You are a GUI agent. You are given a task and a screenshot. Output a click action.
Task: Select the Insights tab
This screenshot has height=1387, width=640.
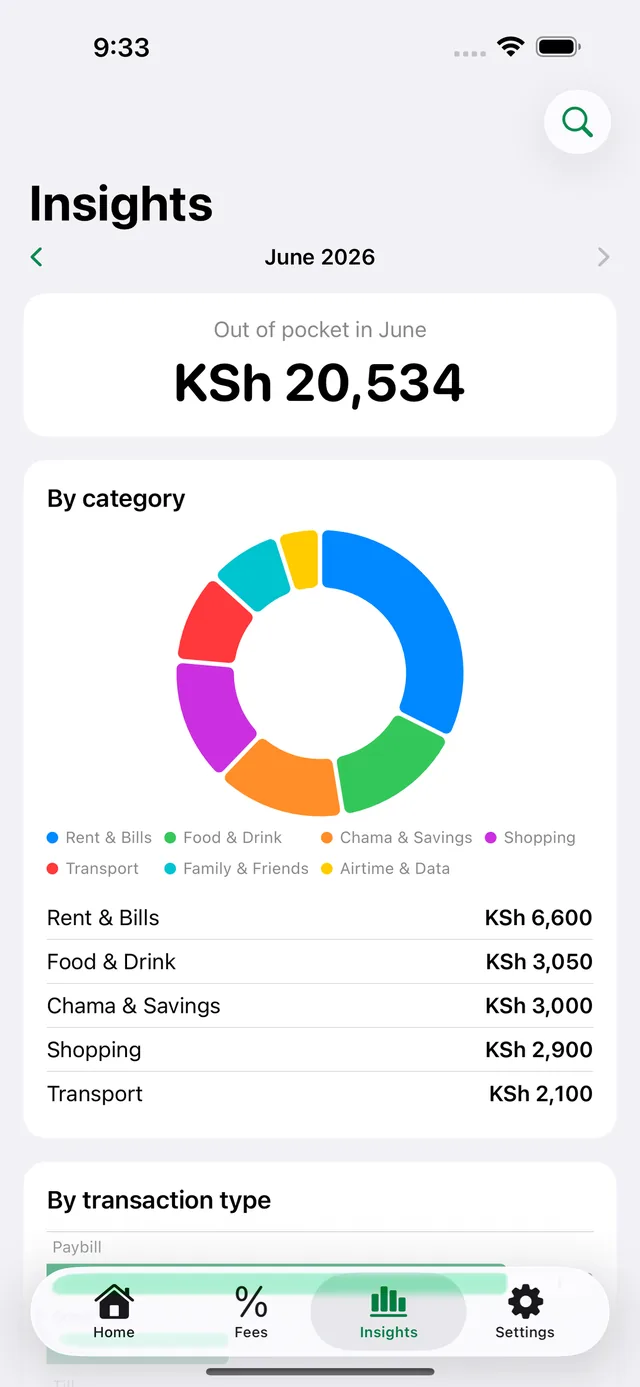coord(388,1312)
